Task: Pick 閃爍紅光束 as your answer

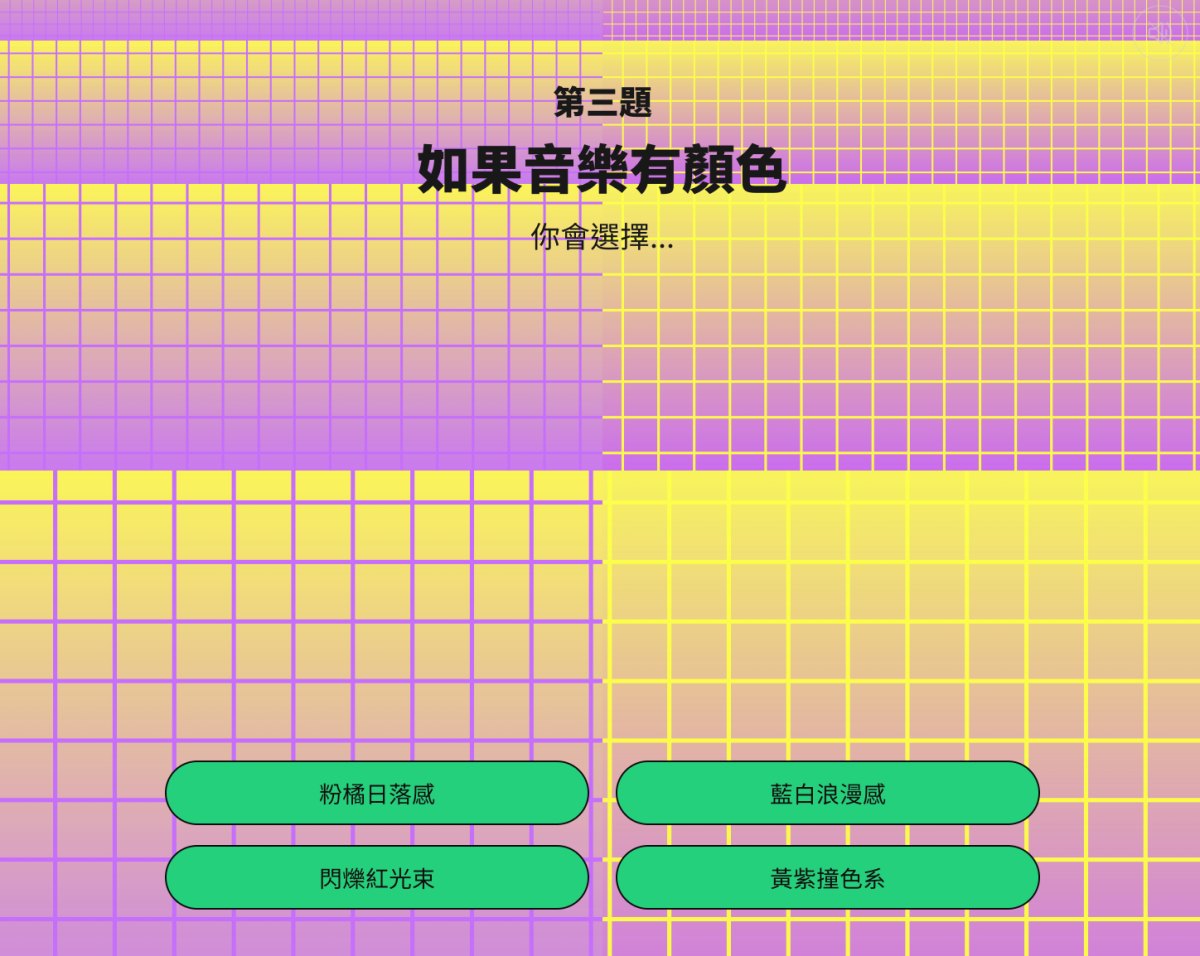Action: [376, 878]
